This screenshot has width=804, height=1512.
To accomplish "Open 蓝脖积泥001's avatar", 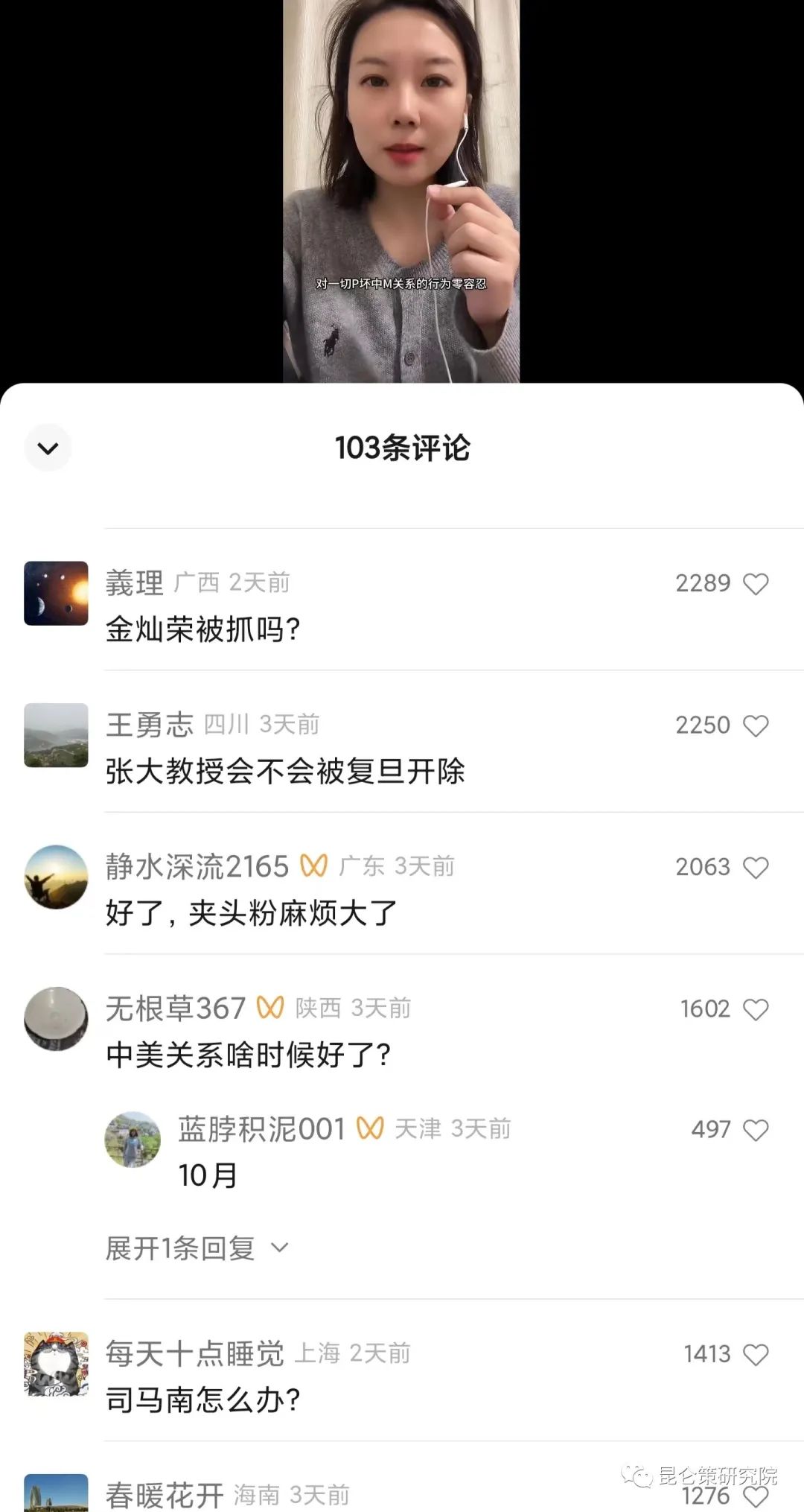I will tap(133, 1139).
